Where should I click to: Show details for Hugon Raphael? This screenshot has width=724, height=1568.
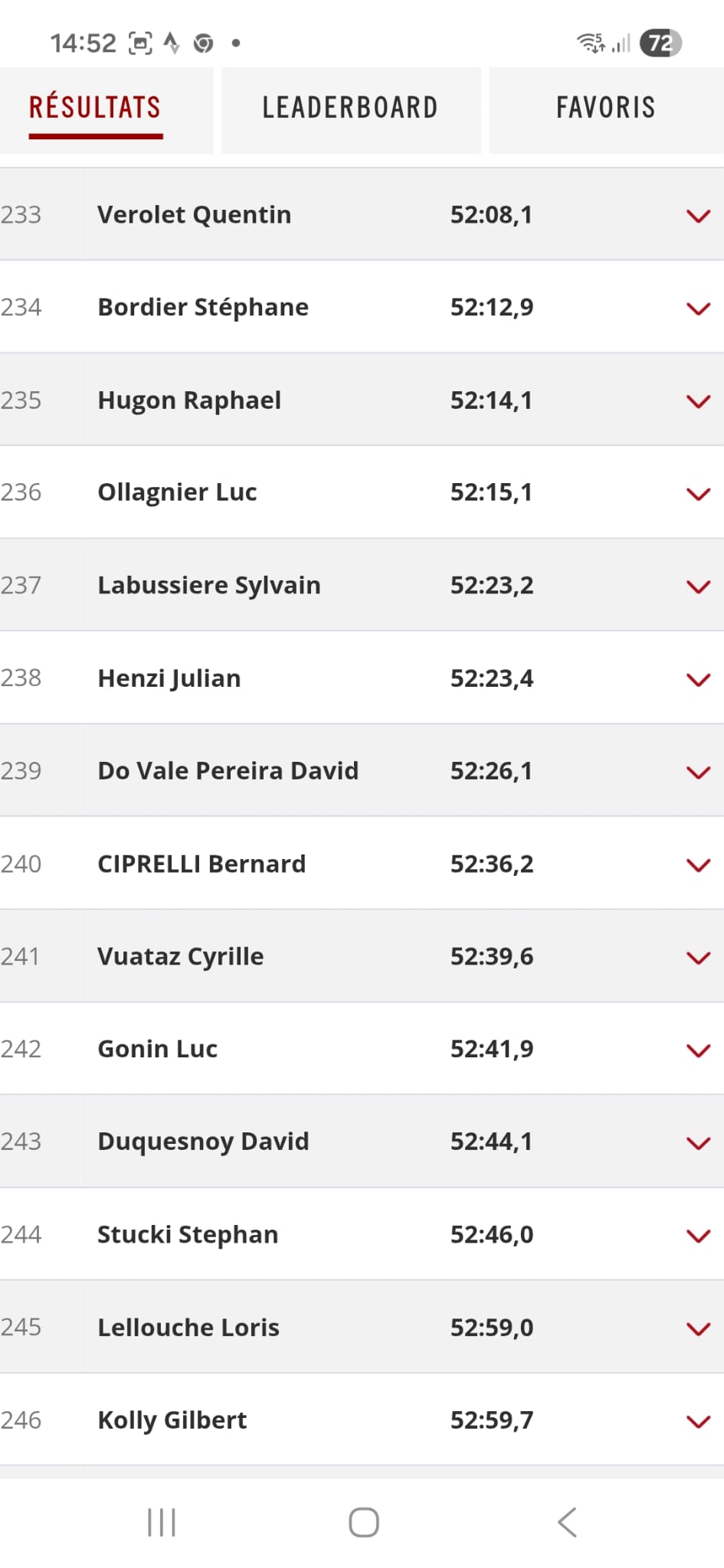pyautogui.click(x=698, y=401)
